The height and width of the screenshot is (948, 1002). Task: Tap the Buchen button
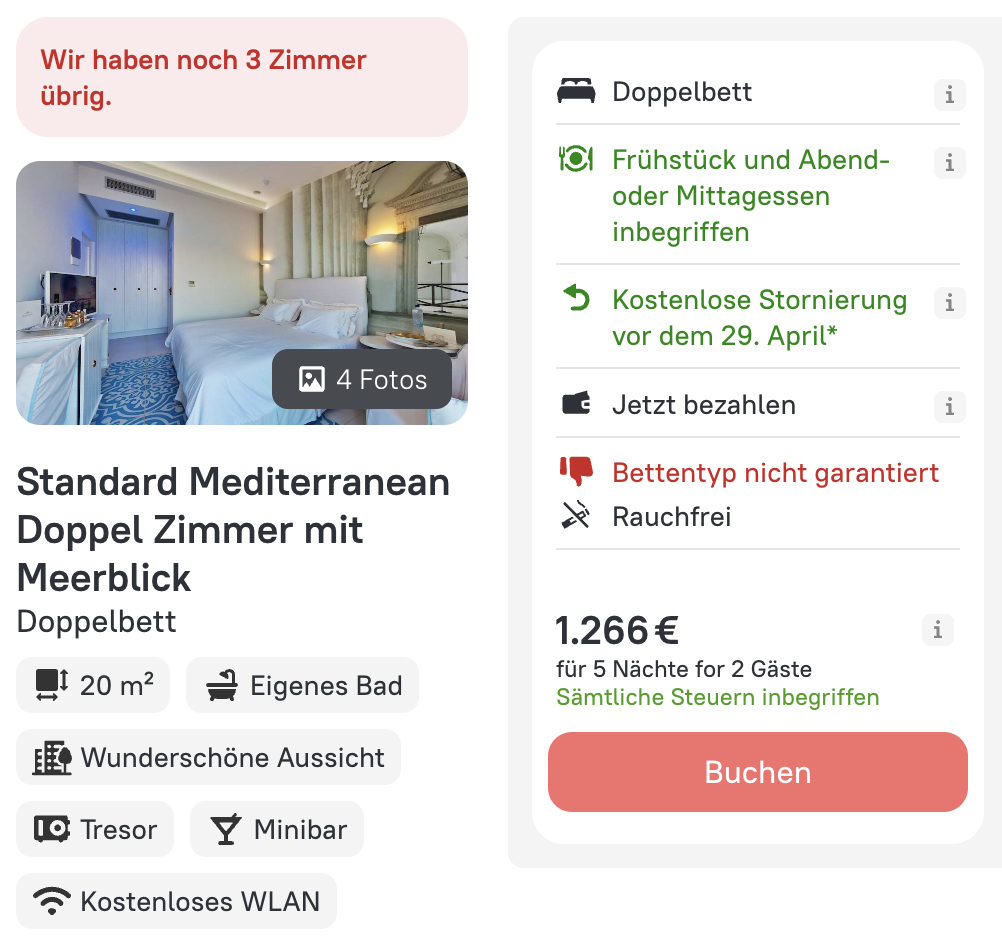pyautogui.click(x=757, y=772)
